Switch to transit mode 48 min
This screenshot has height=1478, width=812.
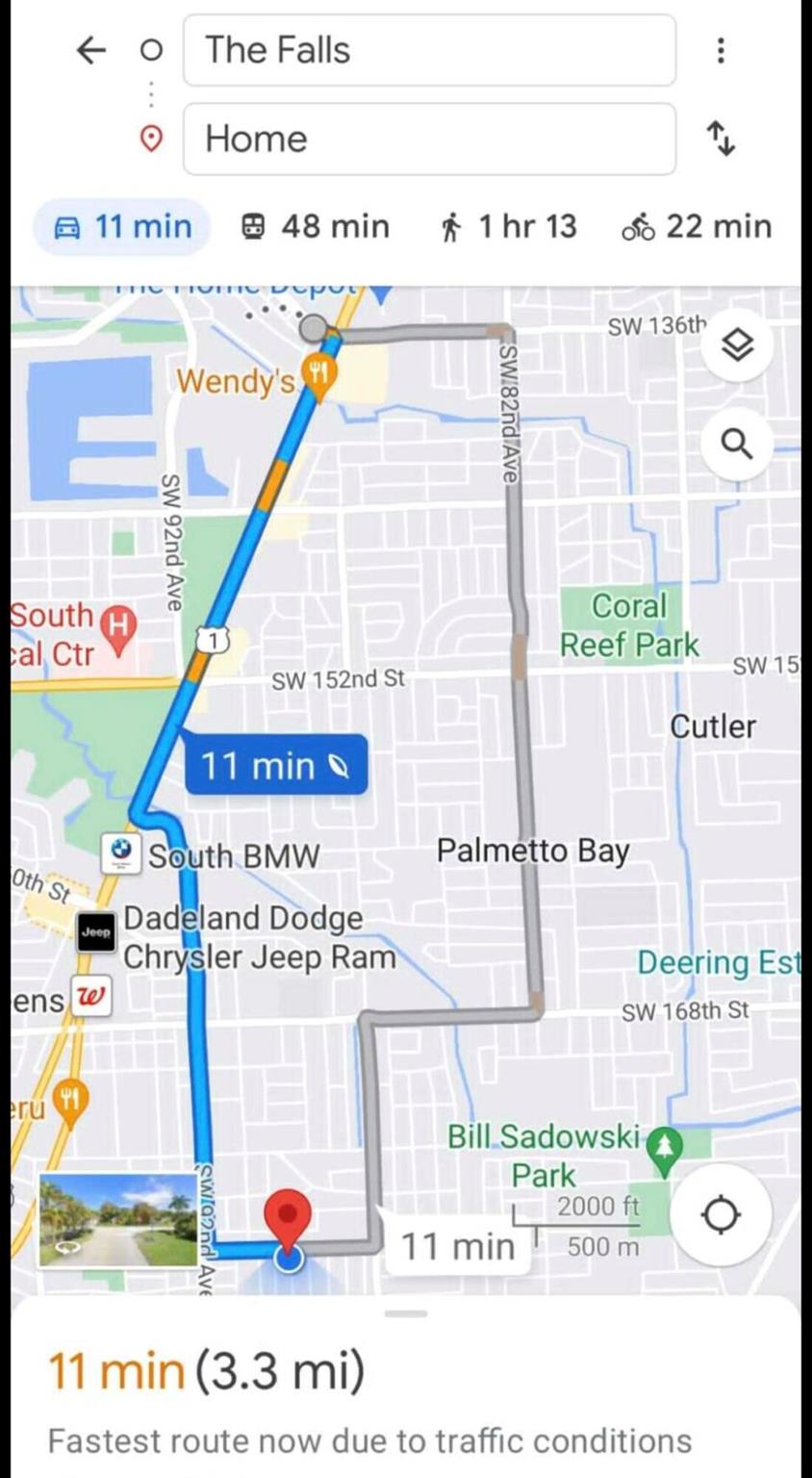pyautogui.click(x=315, y=227)
